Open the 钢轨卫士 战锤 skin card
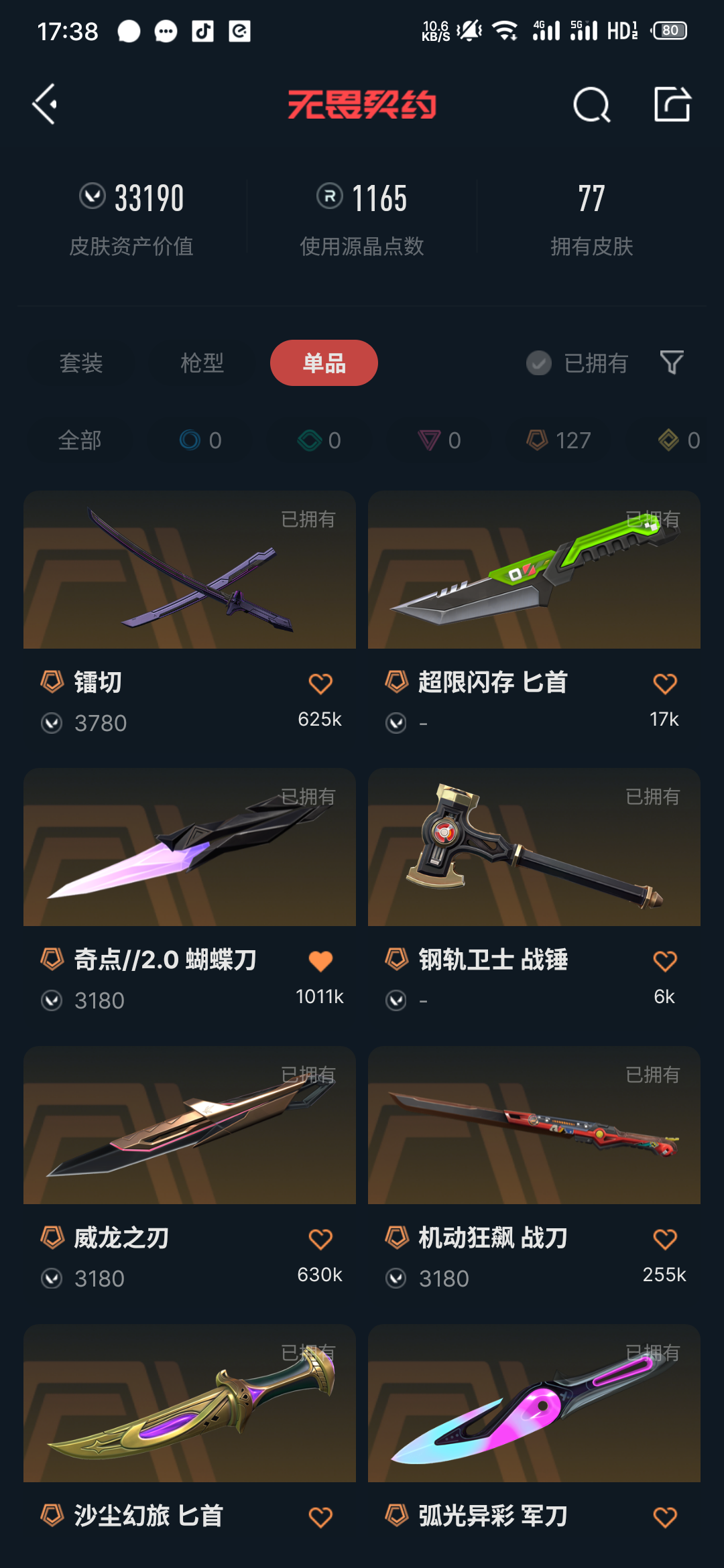Viewport: 724px width, 1568px height. point(534,848)
